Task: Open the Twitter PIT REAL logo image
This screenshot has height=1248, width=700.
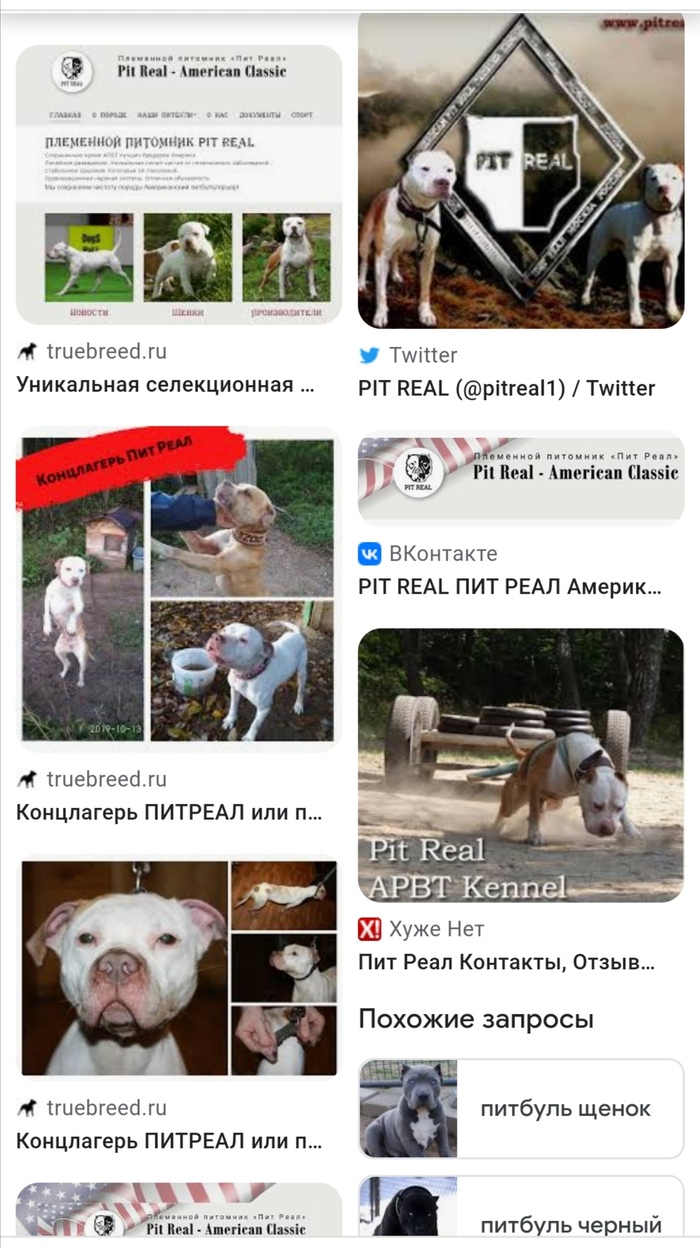Action: (521, 170)
